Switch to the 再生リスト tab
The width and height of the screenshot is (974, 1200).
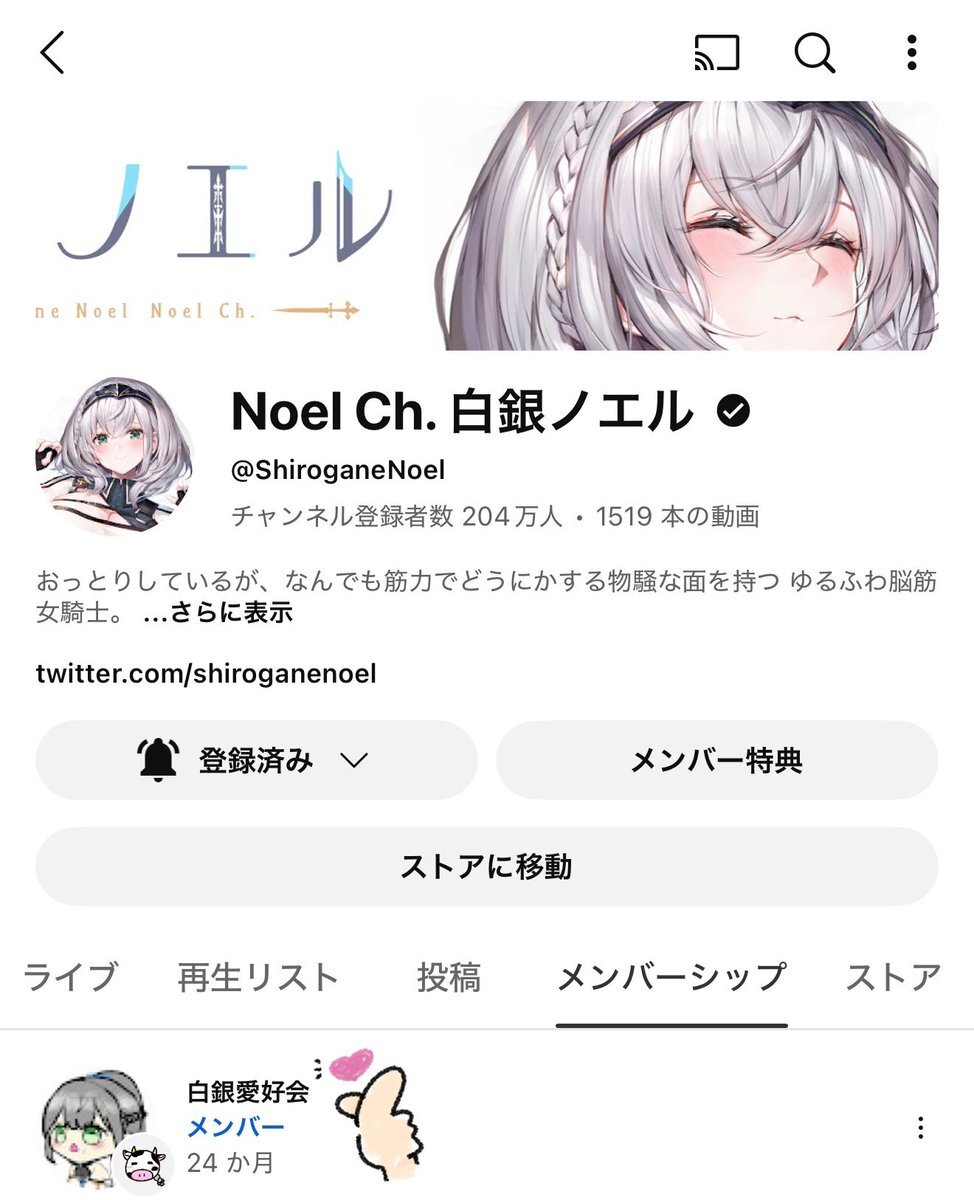point(258,977)
